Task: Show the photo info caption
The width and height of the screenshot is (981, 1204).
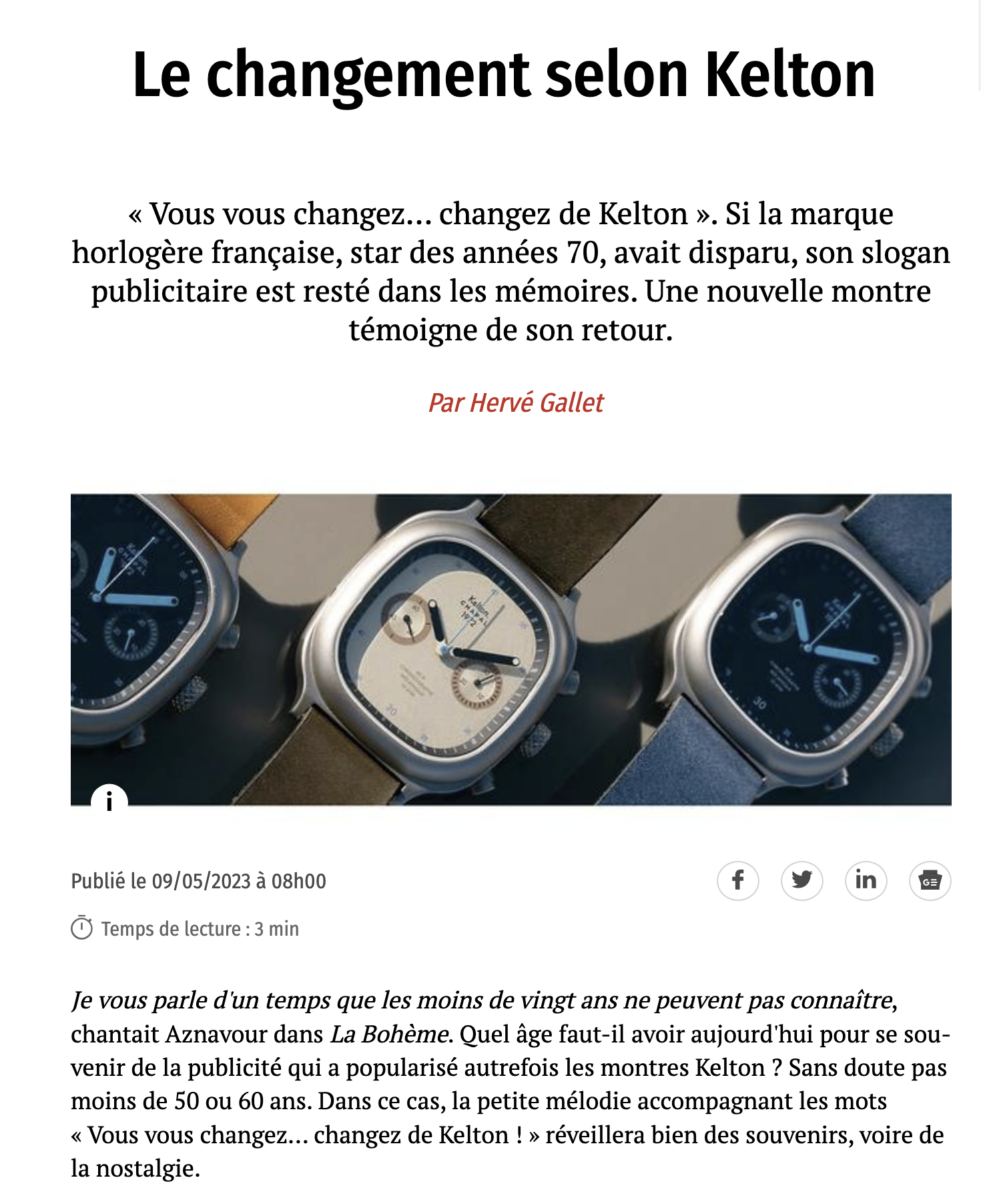Action: pyautogui.click(x=109, y=798)
